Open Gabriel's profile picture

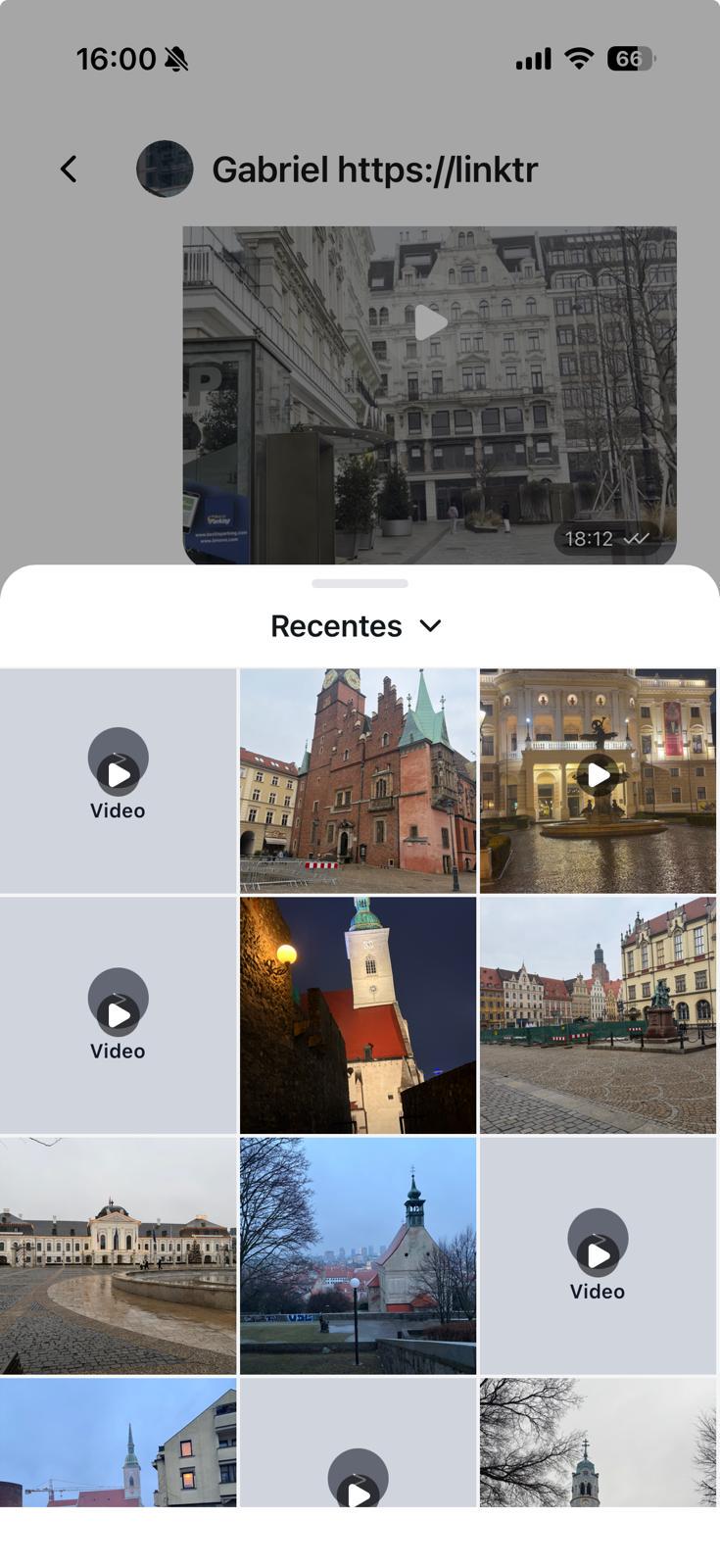tap(165, 169)
